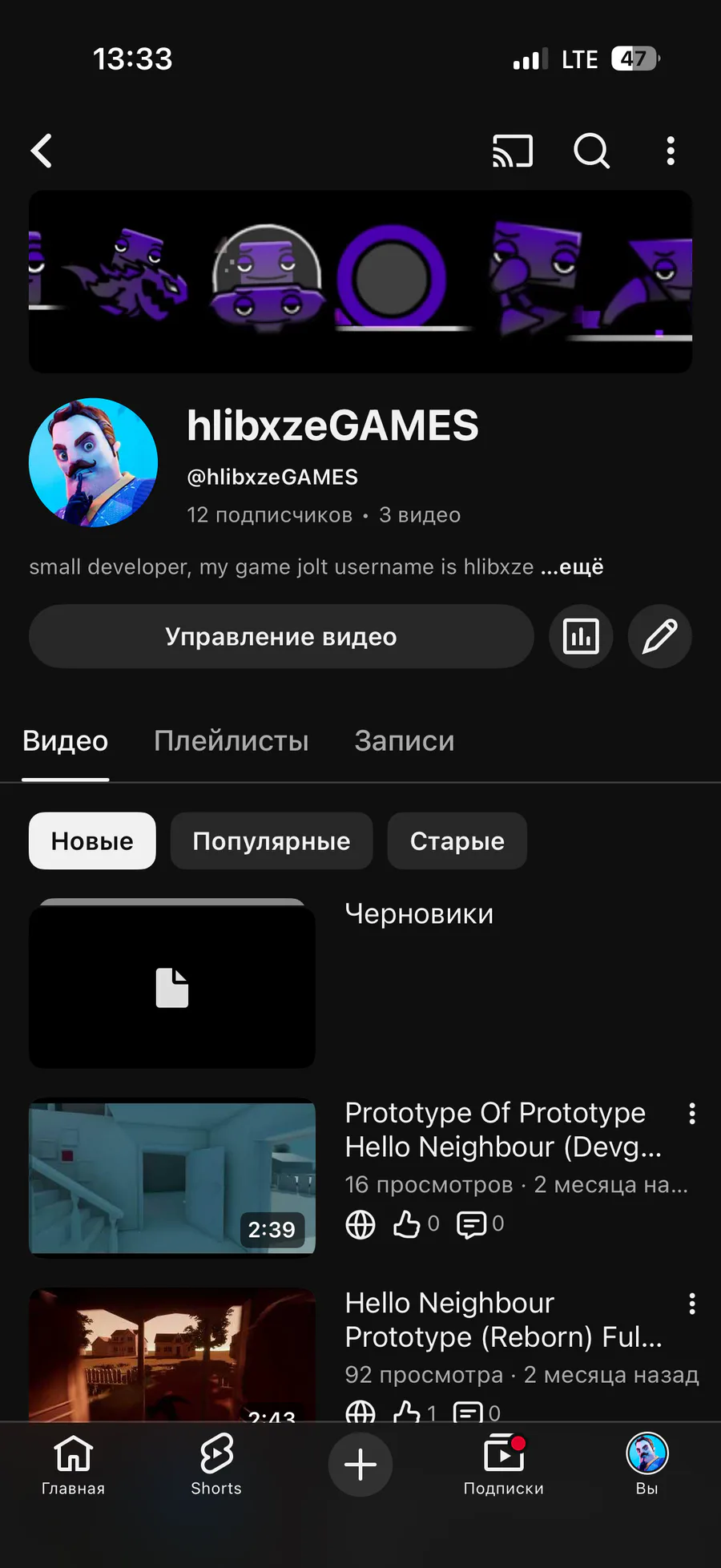Image resolution: width=721 pixels, height=1568 pixels.
Task: Open the Черновики drafts folder
Action: pos(172,987)
